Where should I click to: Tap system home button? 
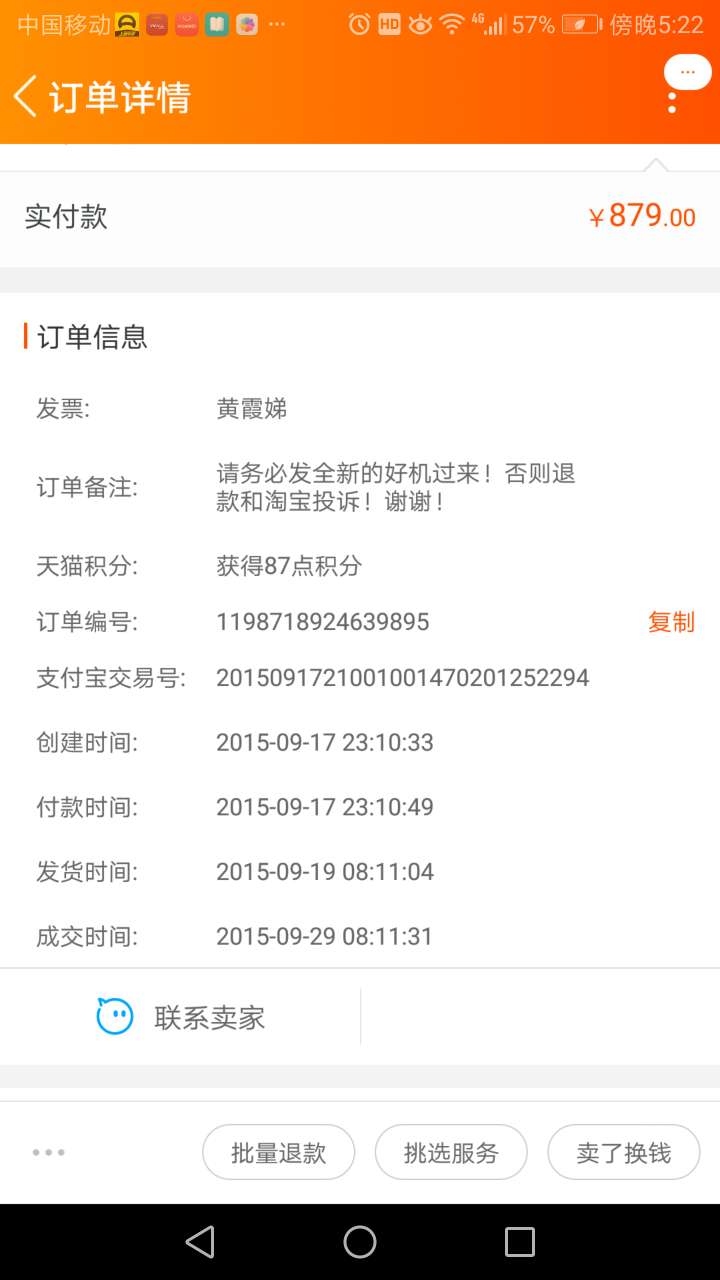point(360,1242)
